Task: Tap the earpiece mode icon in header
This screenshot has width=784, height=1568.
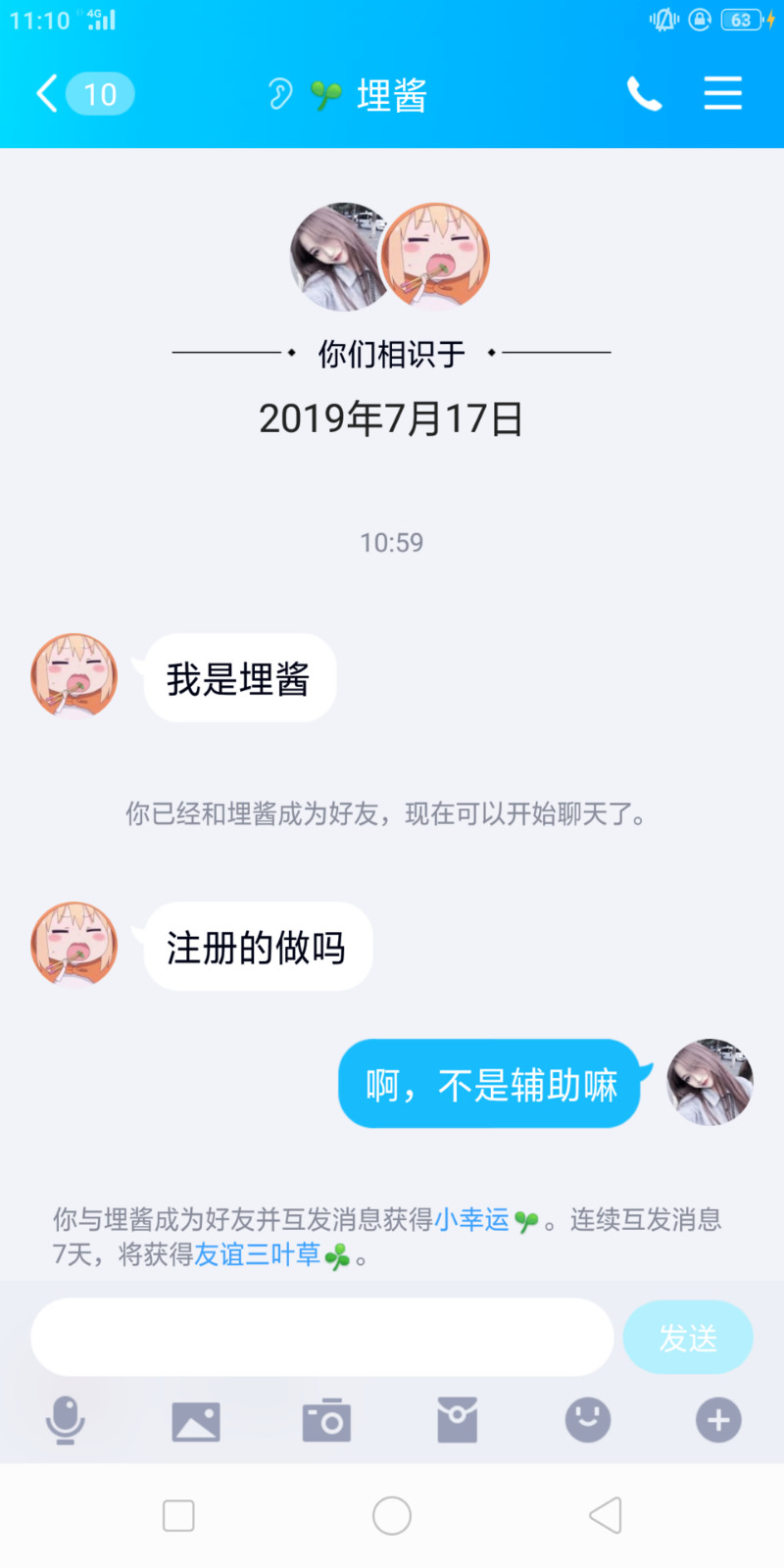Action: pyautogui.click(x=279, y=94)
